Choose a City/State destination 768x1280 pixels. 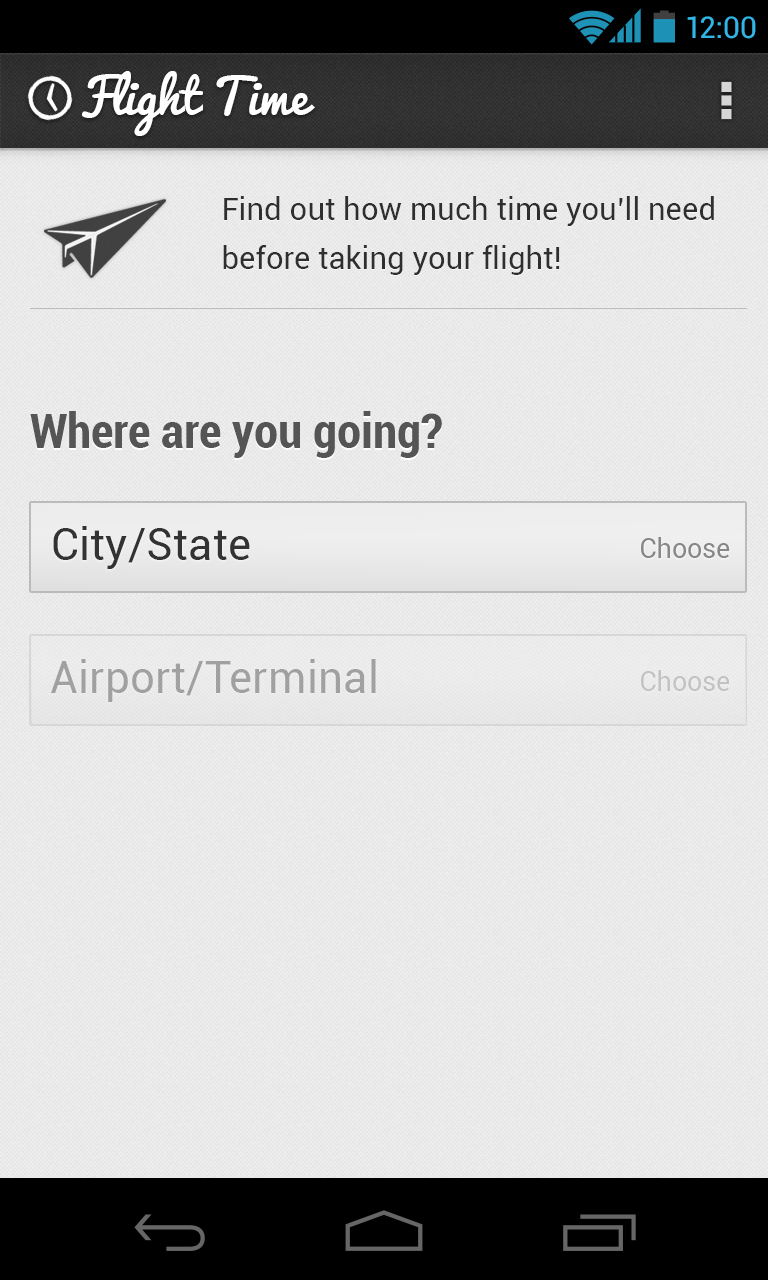[x=388, y=547]
